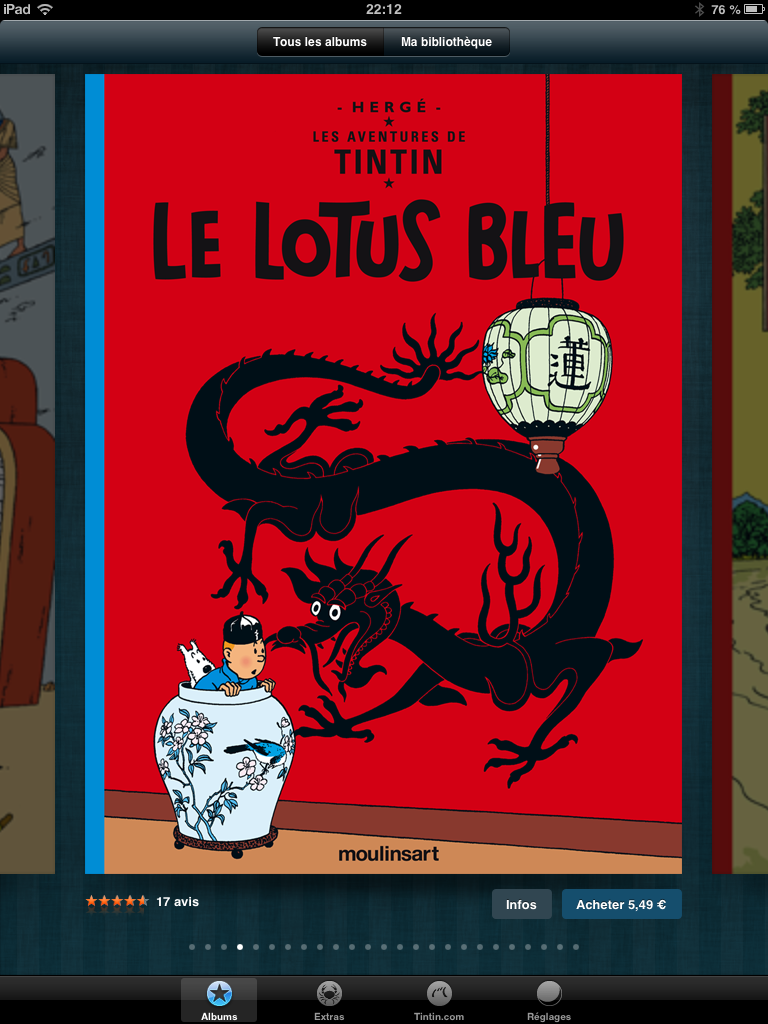Viewport: 768px width, 1024px height.
Task: Open the Le Lotus Bleu album cover
Action: [384, 472]
